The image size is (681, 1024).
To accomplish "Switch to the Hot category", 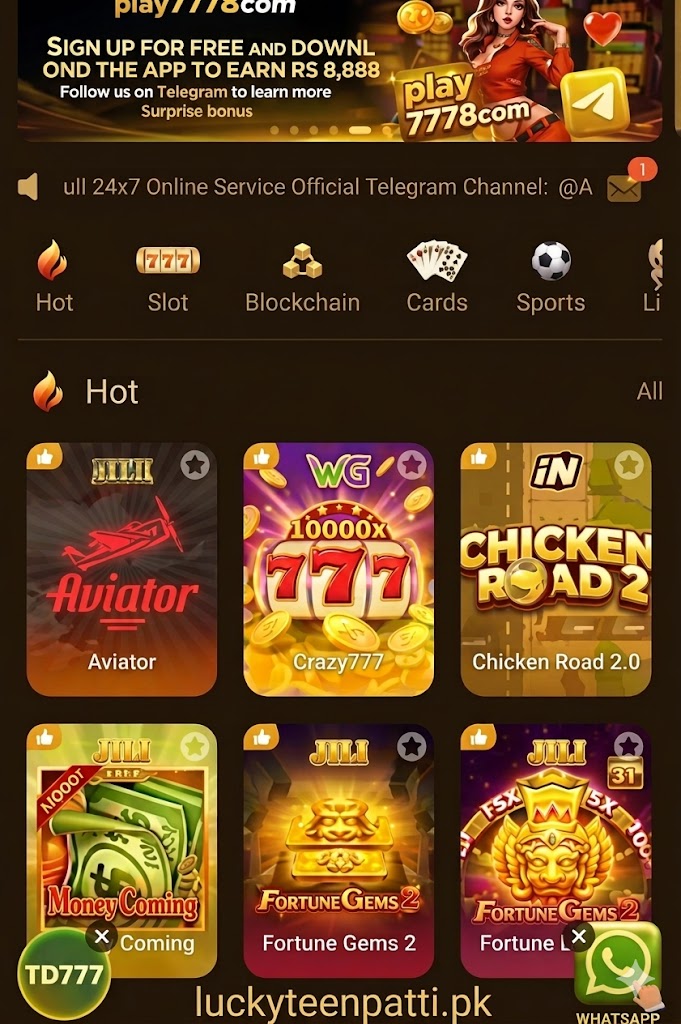I will (x=54, y=277).
